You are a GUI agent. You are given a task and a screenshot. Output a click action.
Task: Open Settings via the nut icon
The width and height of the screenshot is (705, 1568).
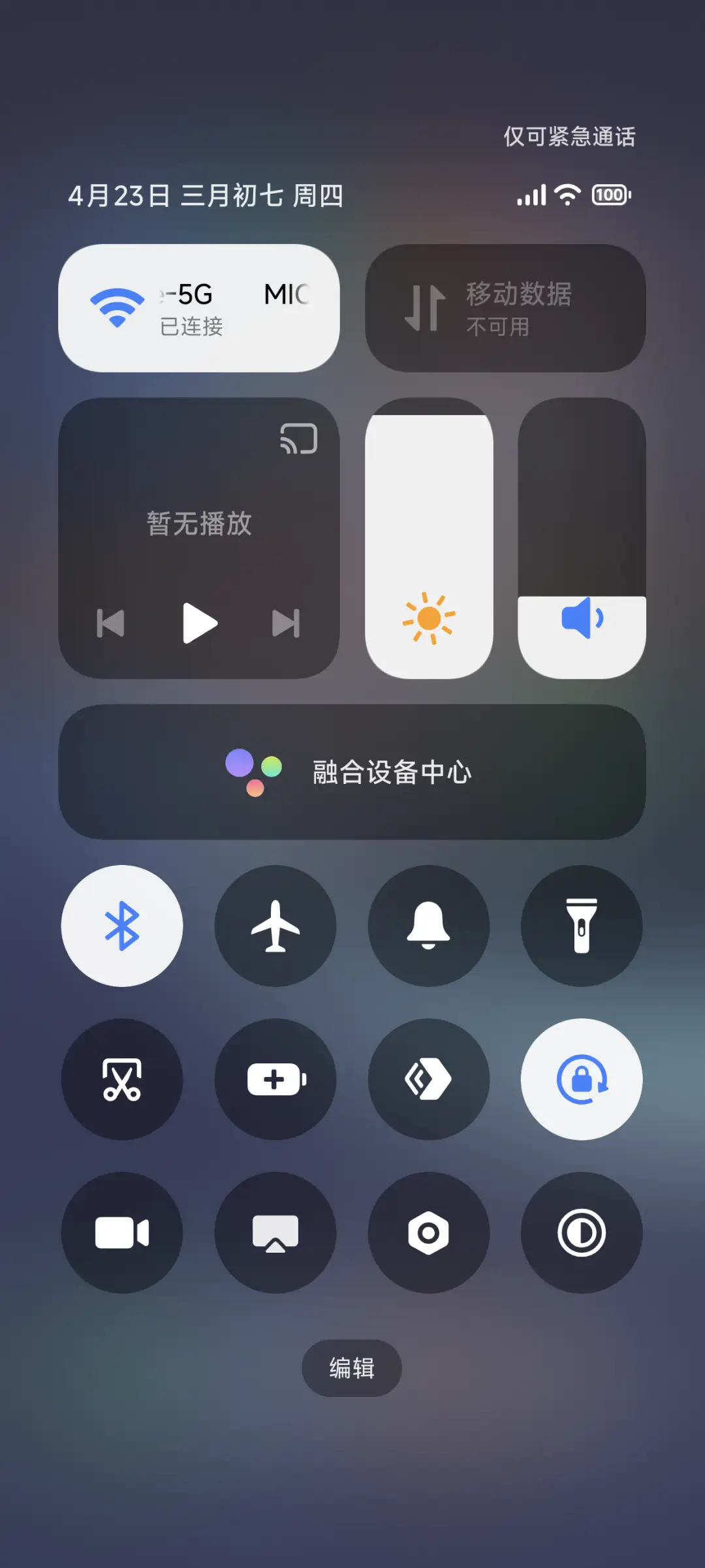pos(428,1231)
